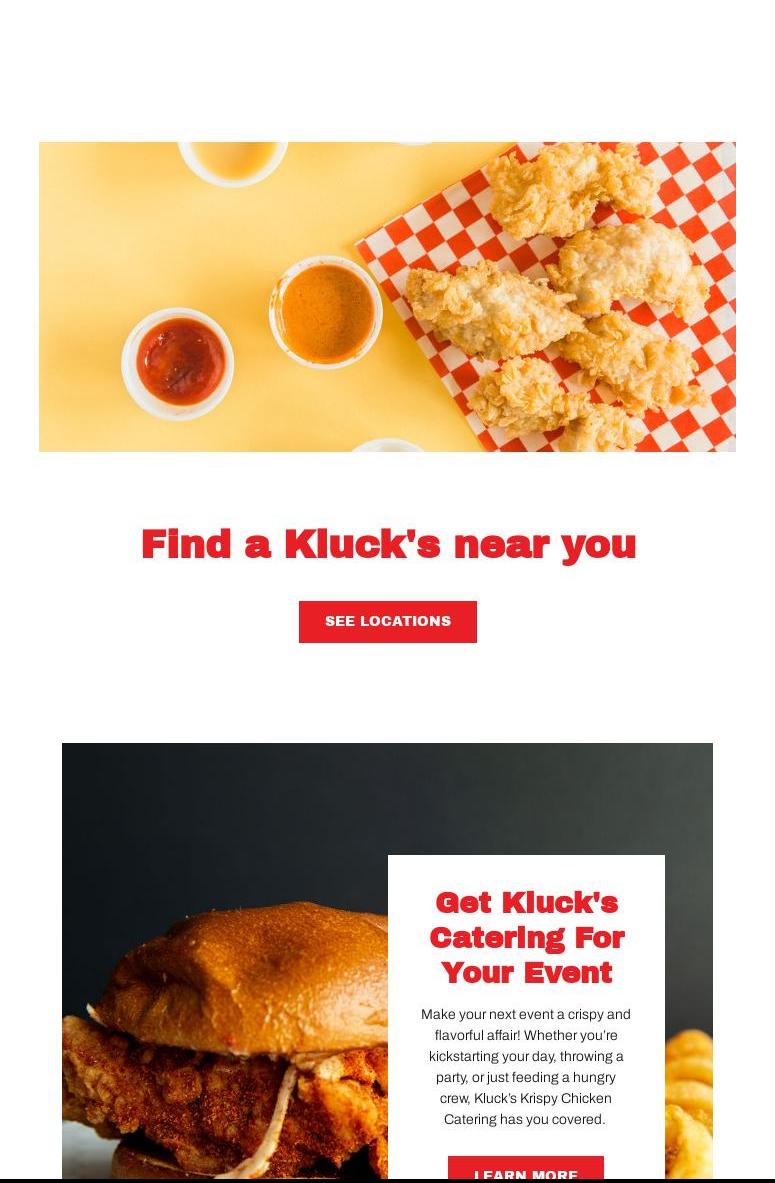
Task: Open Learn More about Kluck's catering
Action: coord(526,1169)
